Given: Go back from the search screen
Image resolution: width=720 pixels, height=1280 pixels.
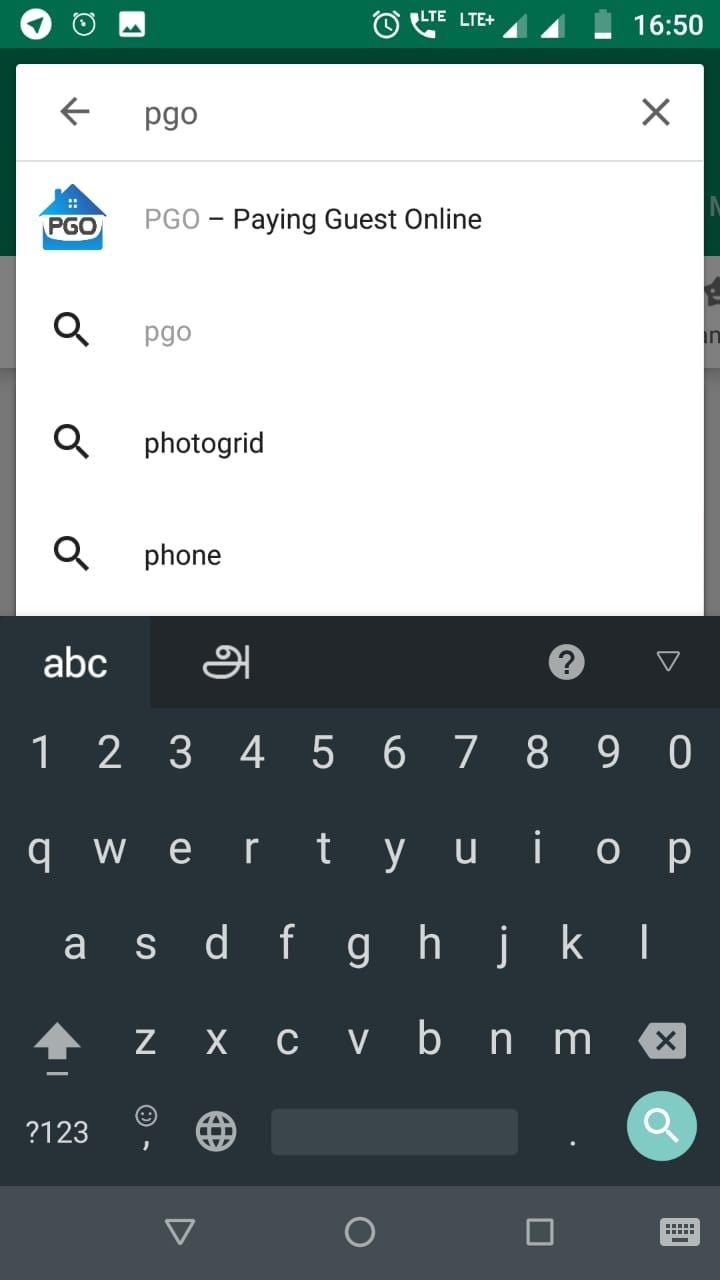Looking at the screenshot, I should click(75, 112).
